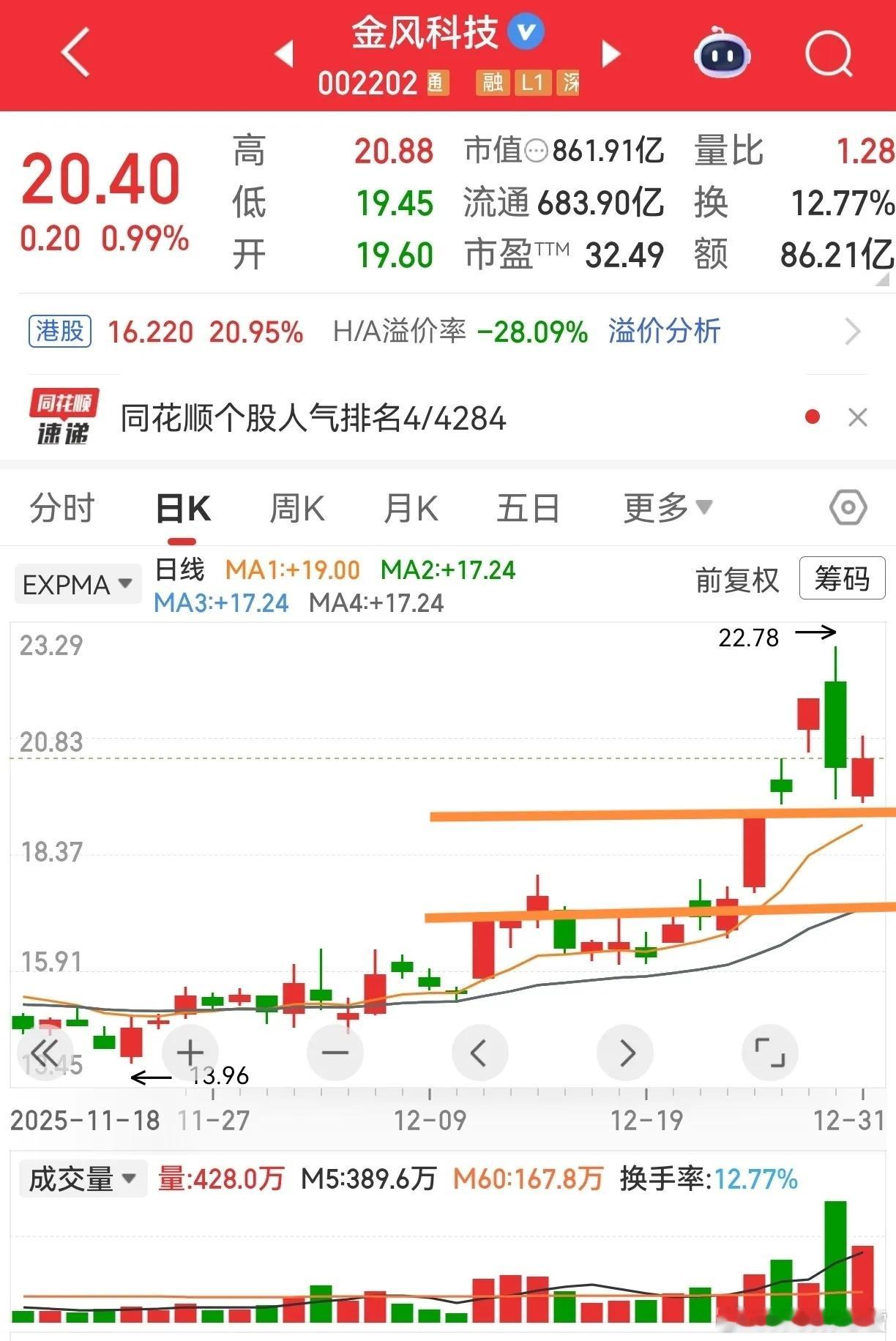Expand the chart to fullscreen mode
This screenshot has width=896, height=1341.
click(770, 1052)
